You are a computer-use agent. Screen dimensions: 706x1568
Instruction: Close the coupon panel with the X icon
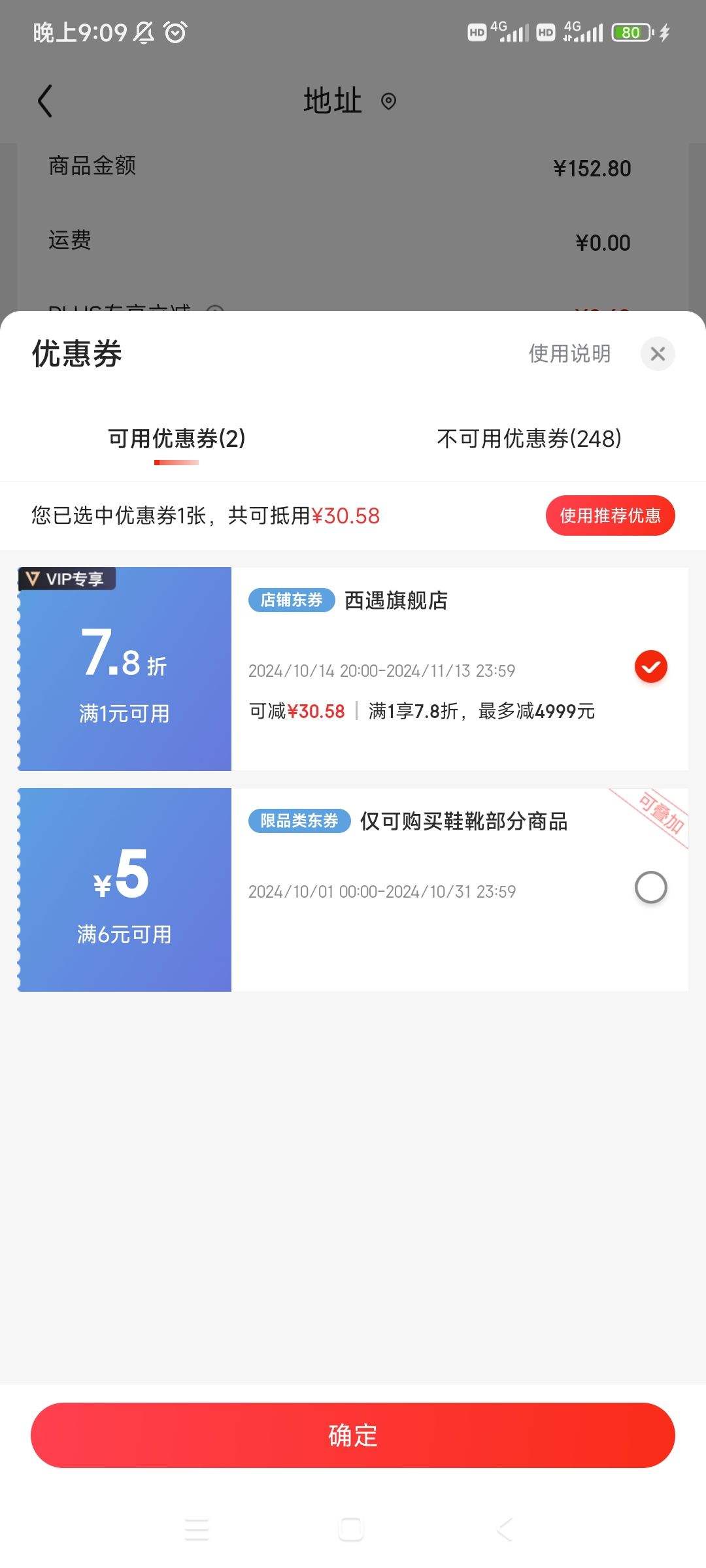pos(658,353)
